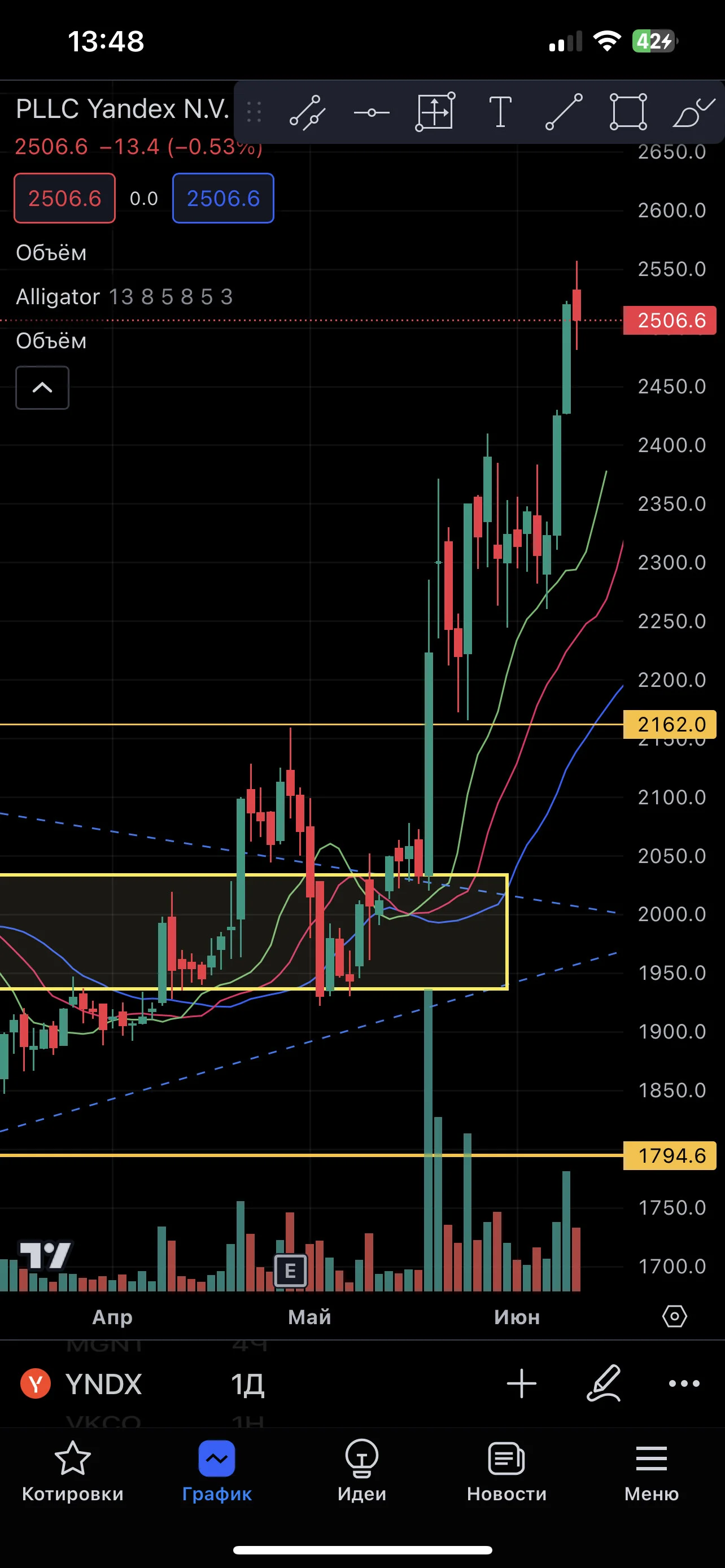This screenshot has height=1568, width=725.
Task: Select the text tool
Action: click(500, 112)
